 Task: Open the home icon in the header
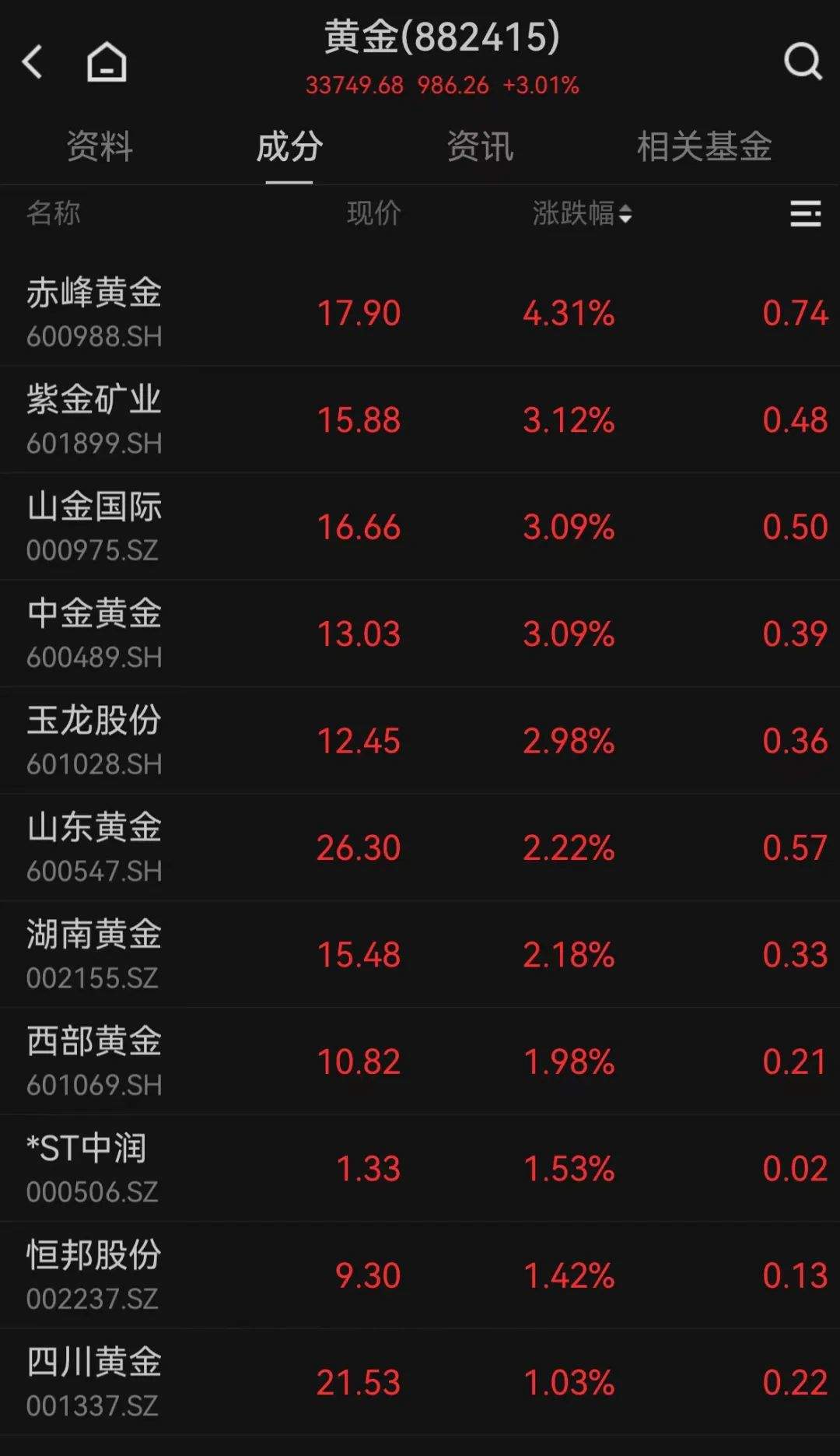(107, 61)
